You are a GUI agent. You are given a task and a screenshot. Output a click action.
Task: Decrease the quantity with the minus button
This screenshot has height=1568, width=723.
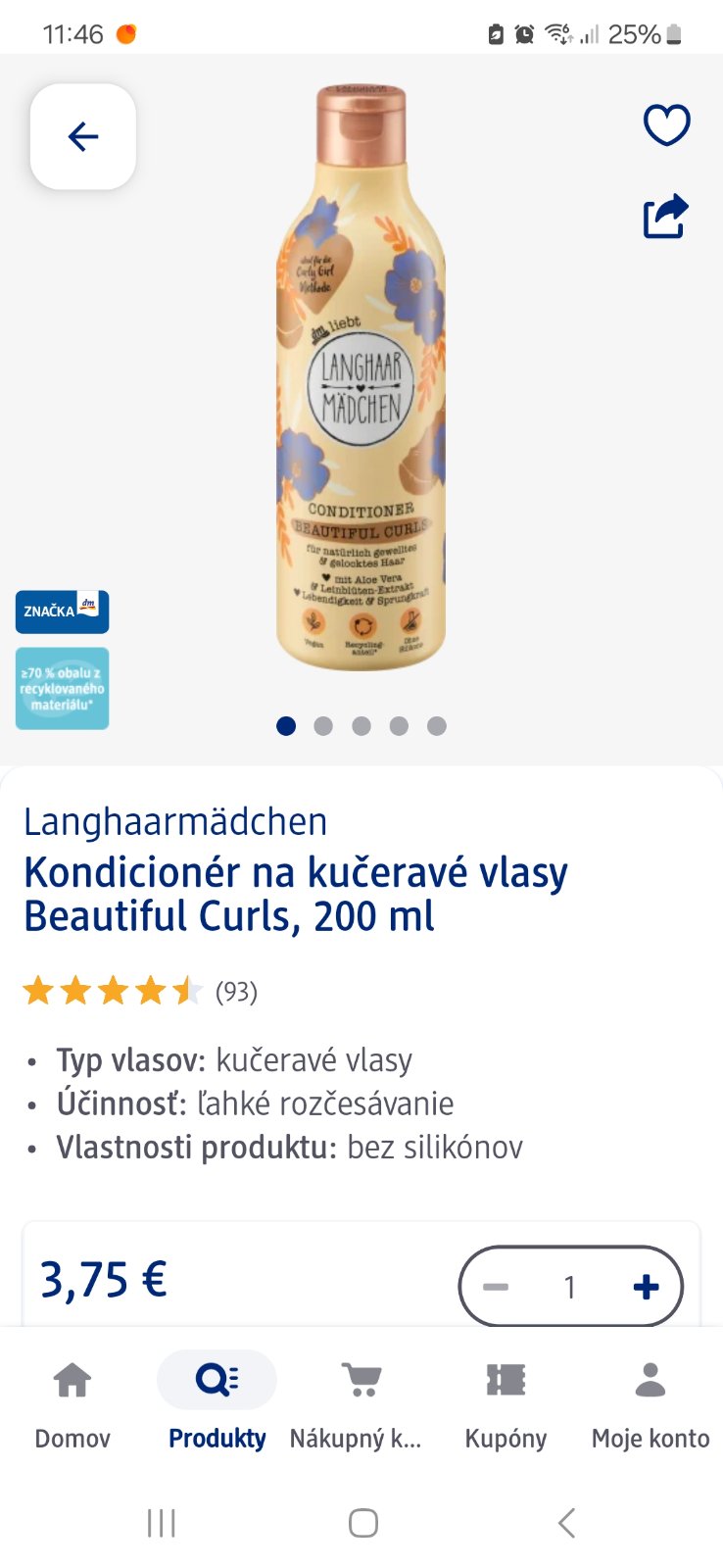(x=496, y=1287)
